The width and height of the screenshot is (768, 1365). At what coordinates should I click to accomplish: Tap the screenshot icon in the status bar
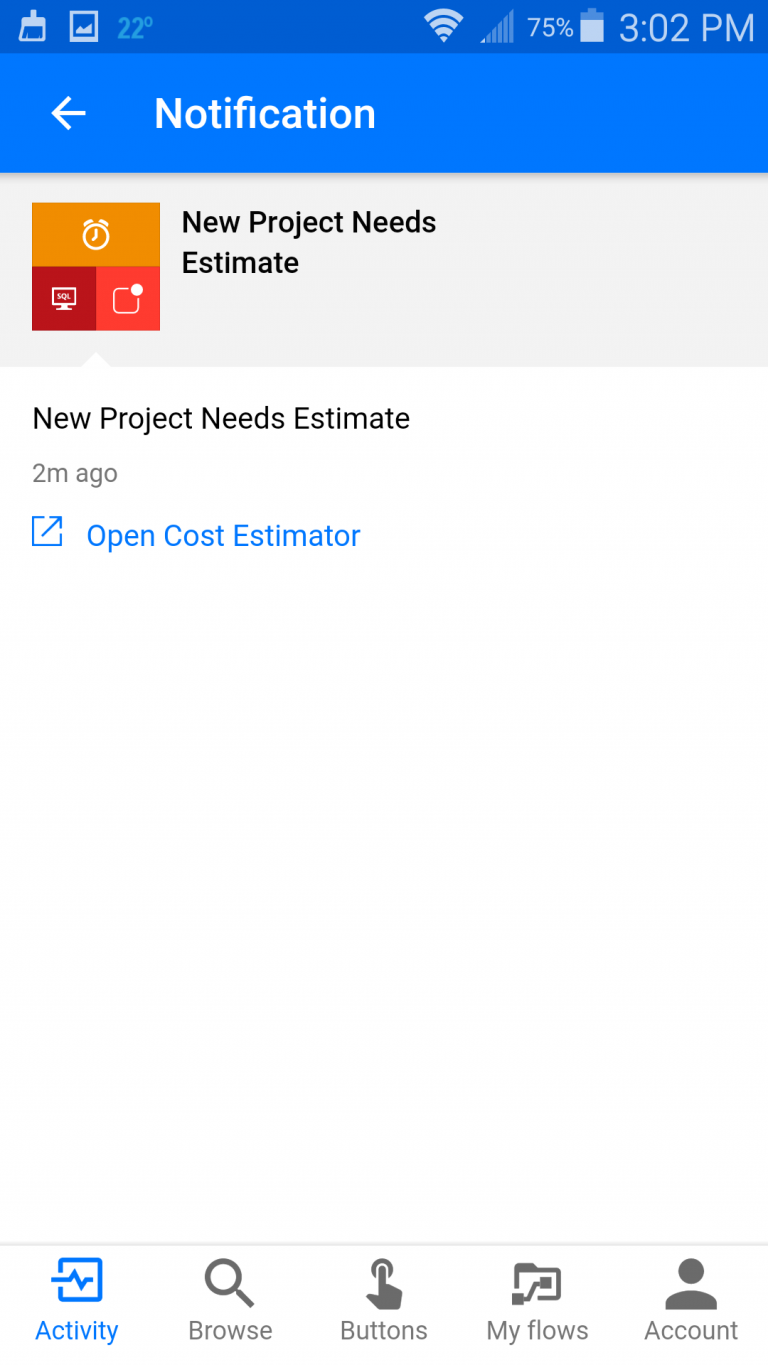coord(83,25)
